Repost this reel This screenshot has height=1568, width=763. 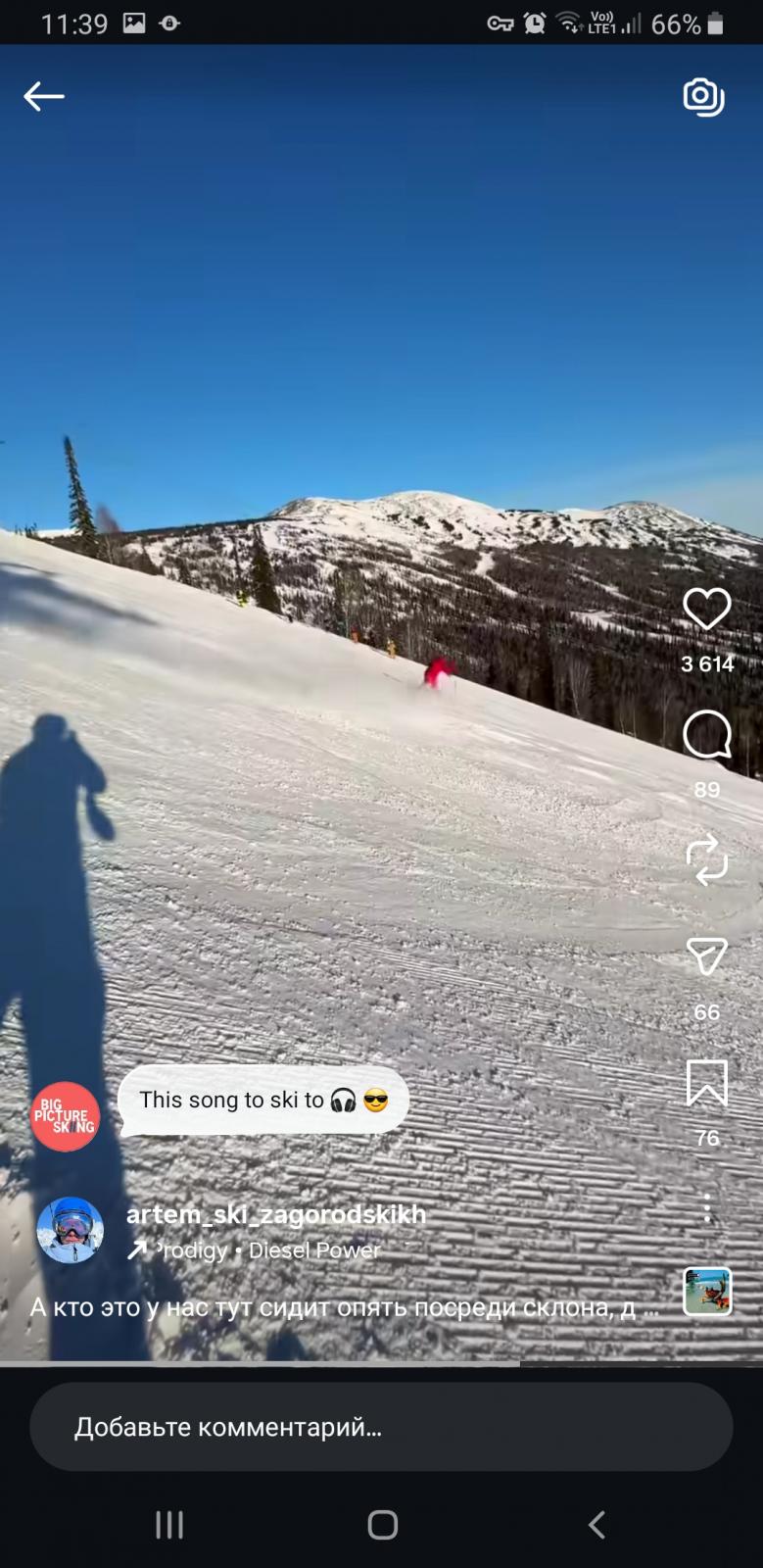[x=706, y=860]
